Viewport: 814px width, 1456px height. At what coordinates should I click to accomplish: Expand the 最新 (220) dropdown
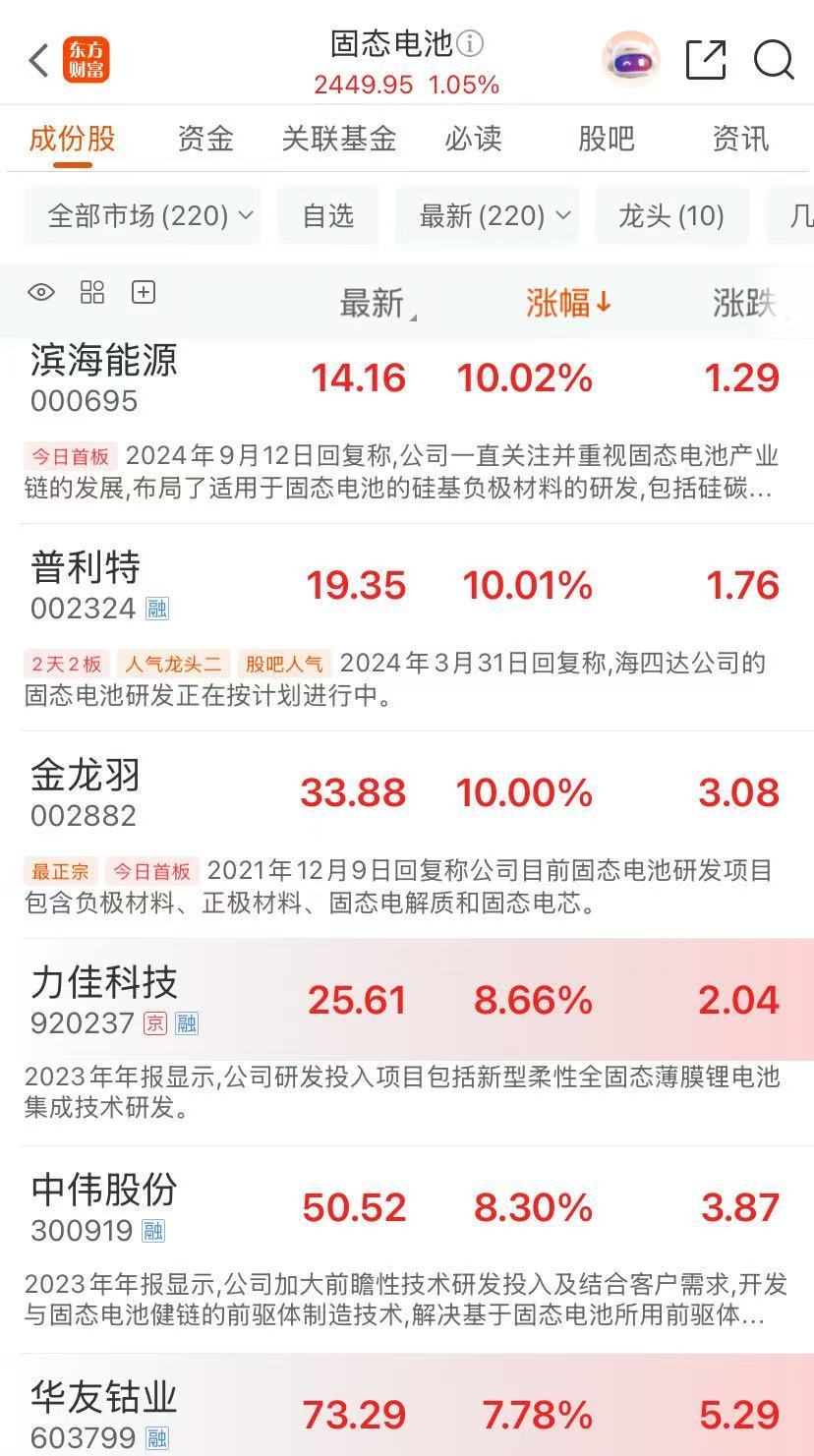tap(488, 215)
